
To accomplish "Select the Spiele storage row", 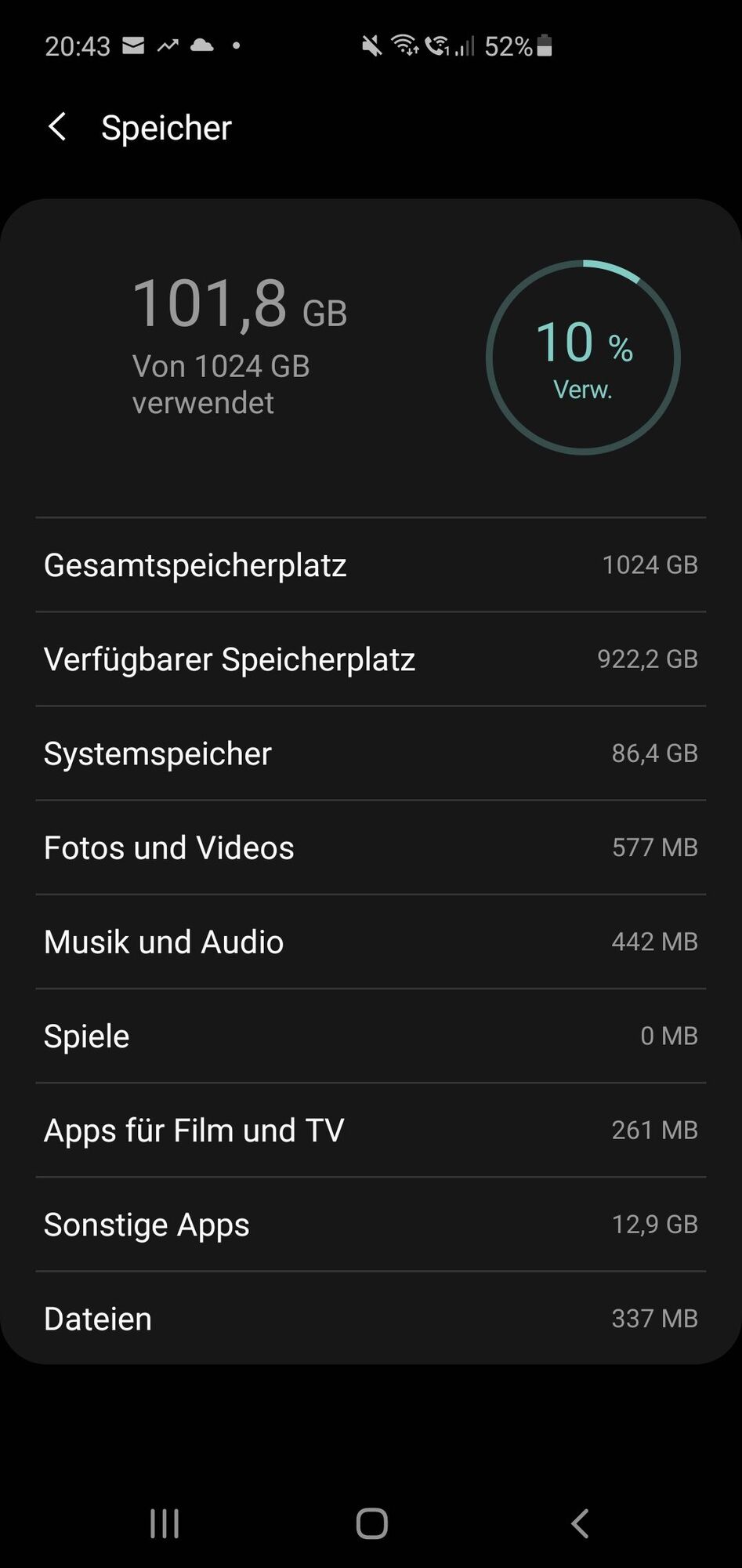I will click(371, 1036).
